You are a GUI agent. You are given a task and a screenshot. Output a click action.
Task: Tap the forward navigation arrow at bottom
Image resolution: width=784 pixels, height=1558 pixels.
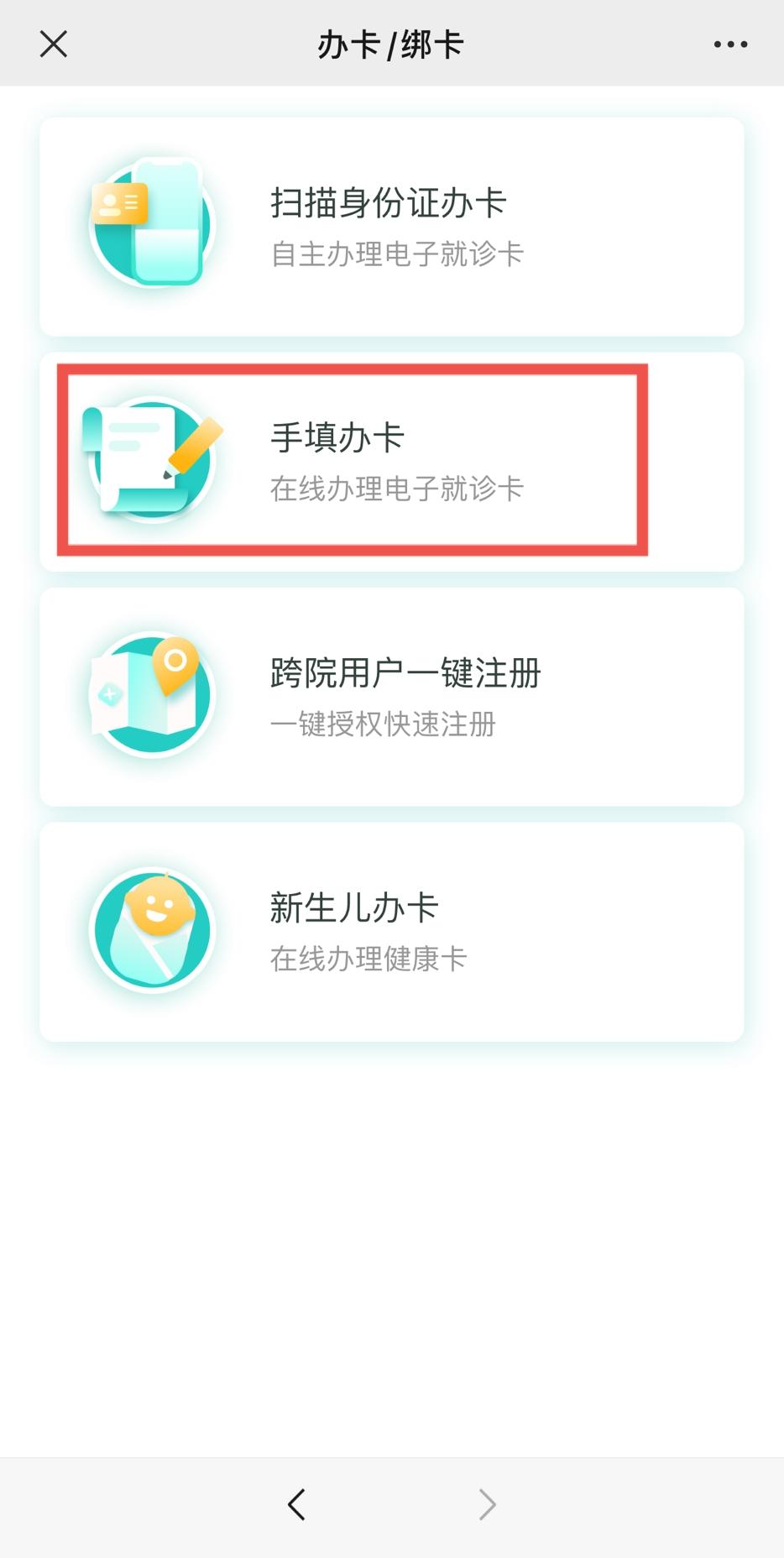click(488, 1505)
